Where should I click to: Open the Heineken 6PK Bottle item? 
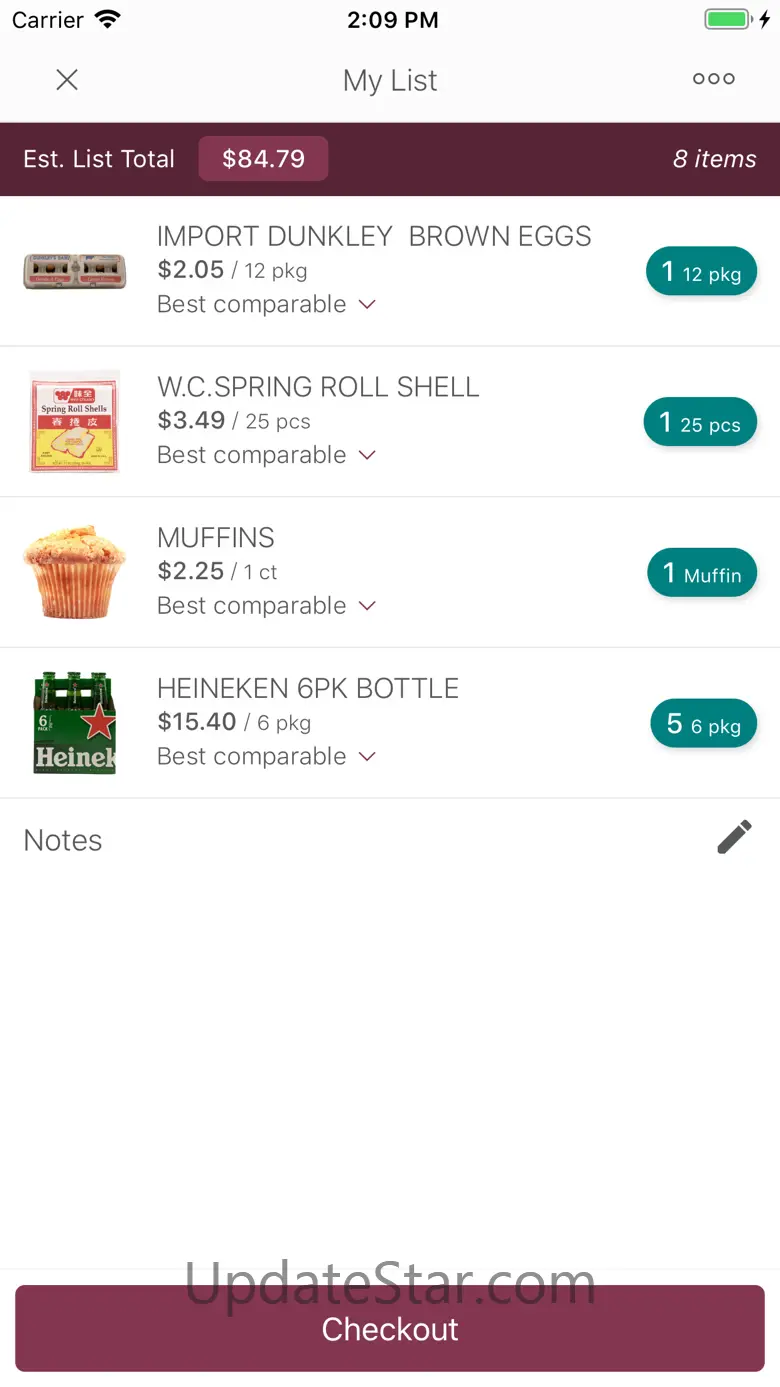pos(308,689)
